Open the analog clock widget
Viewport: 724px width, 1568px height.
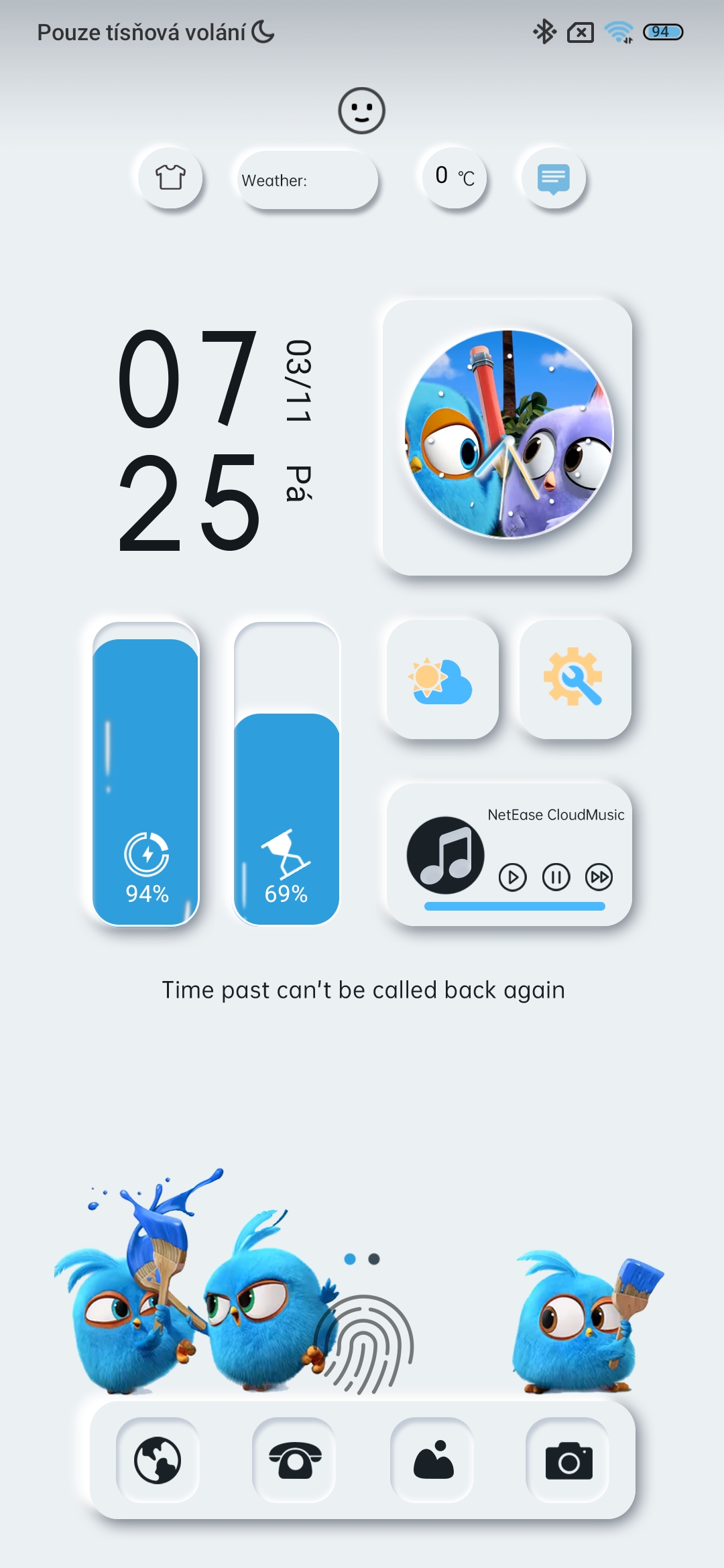point(508,436)
